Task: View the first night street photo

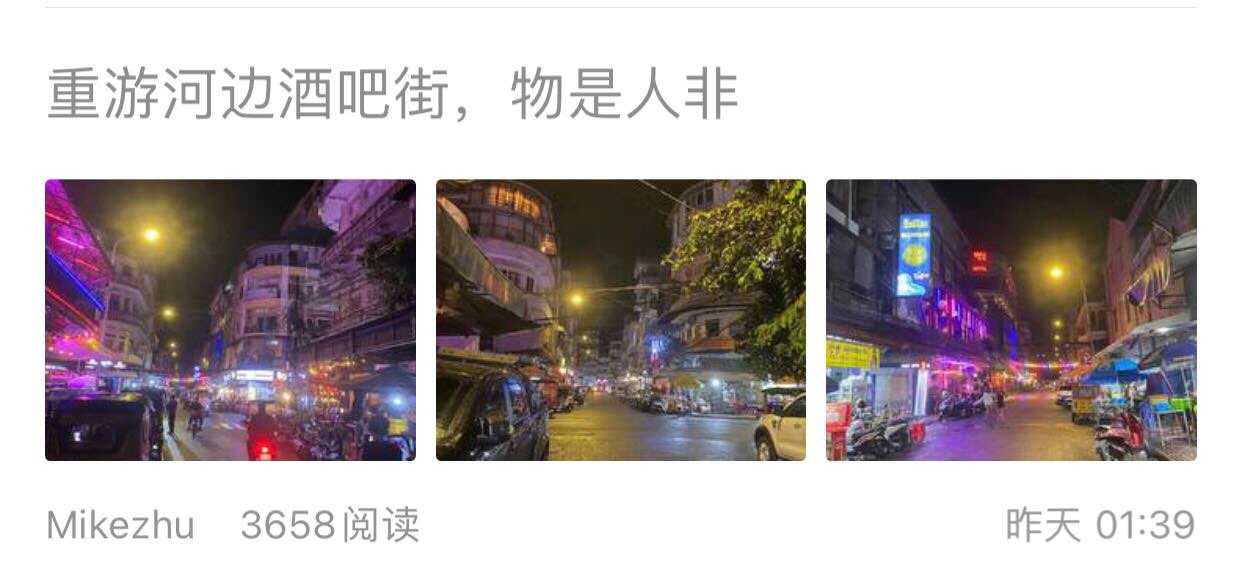Action: click(x=230, y=320)
